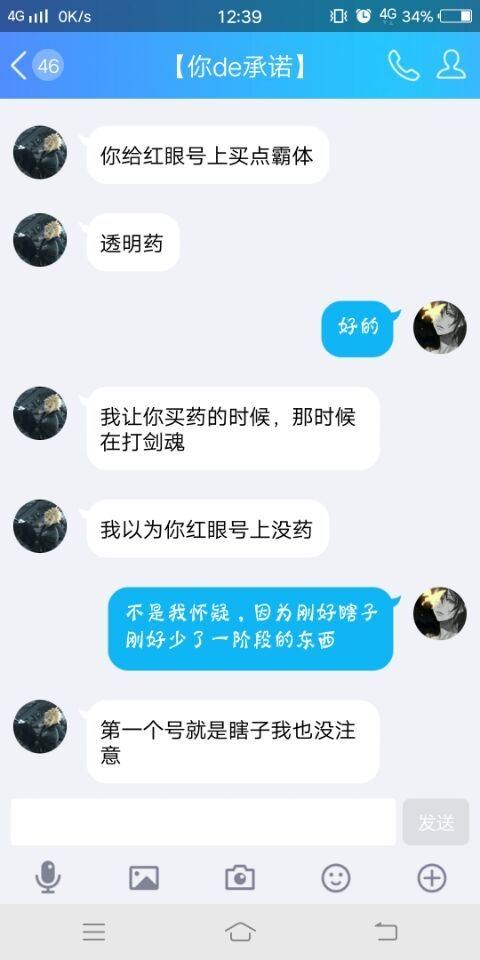Open the plus more options menu

click(432, 878)
